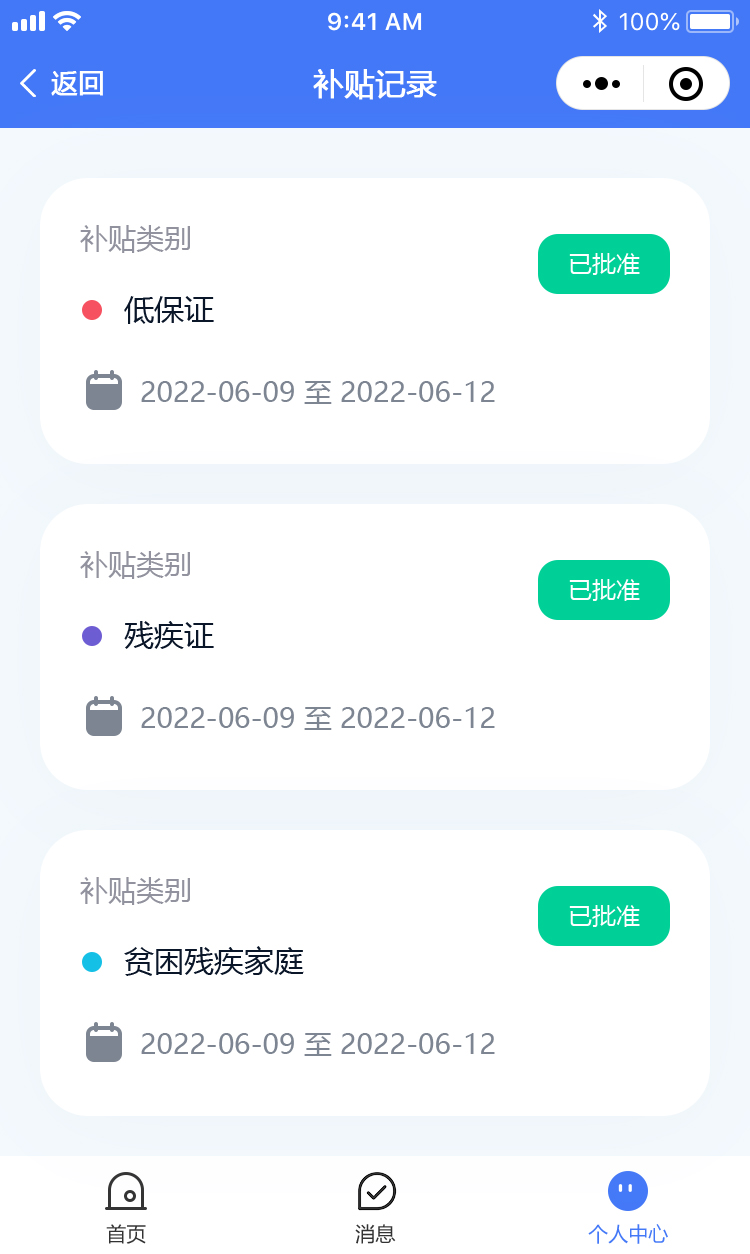
Task: Switch to the 首页 tab
Action: coord(126,1207)
